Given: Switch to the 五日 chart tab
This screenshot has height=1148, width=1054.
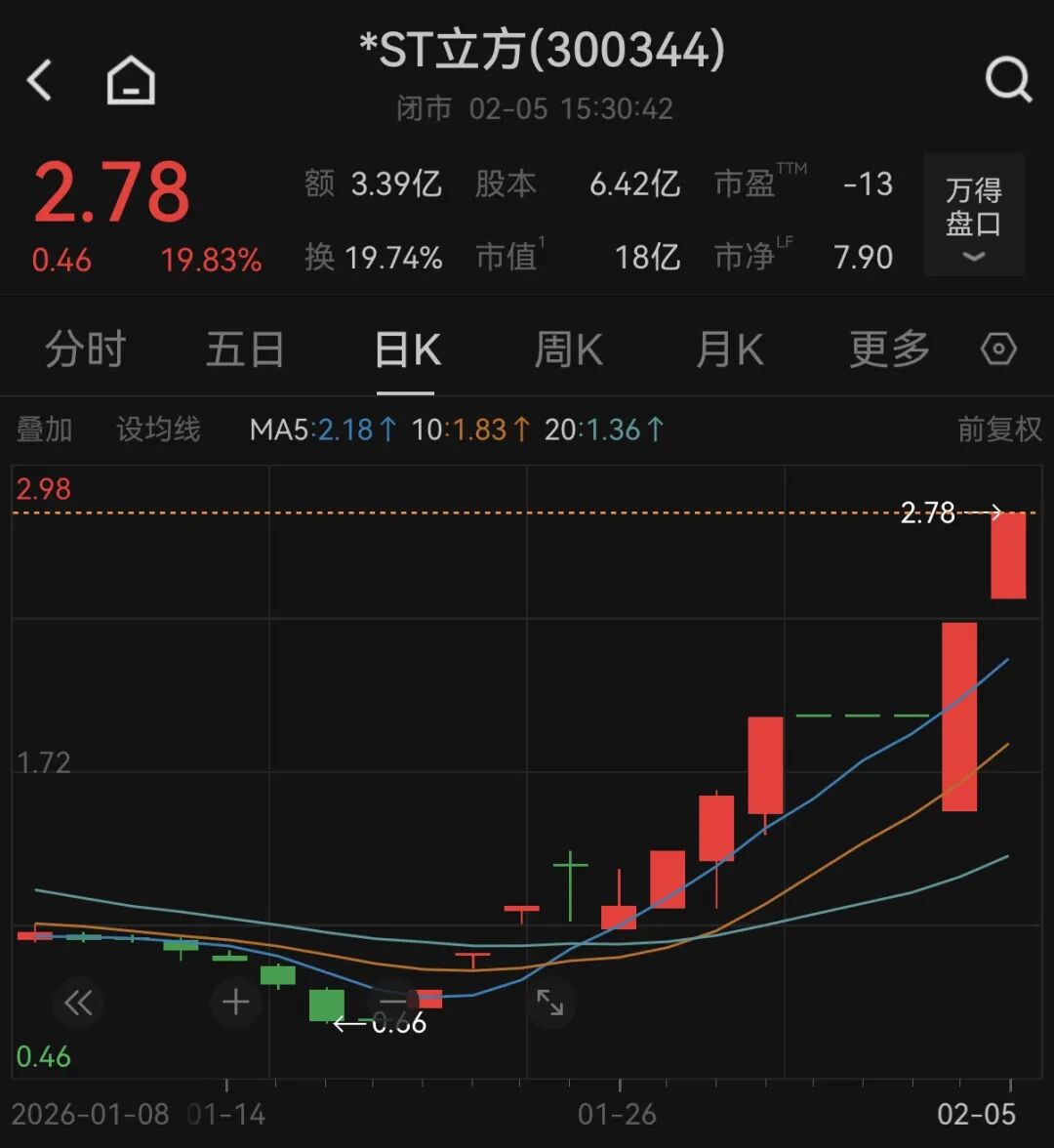Looking at the screenshot, I should point(245,349).
